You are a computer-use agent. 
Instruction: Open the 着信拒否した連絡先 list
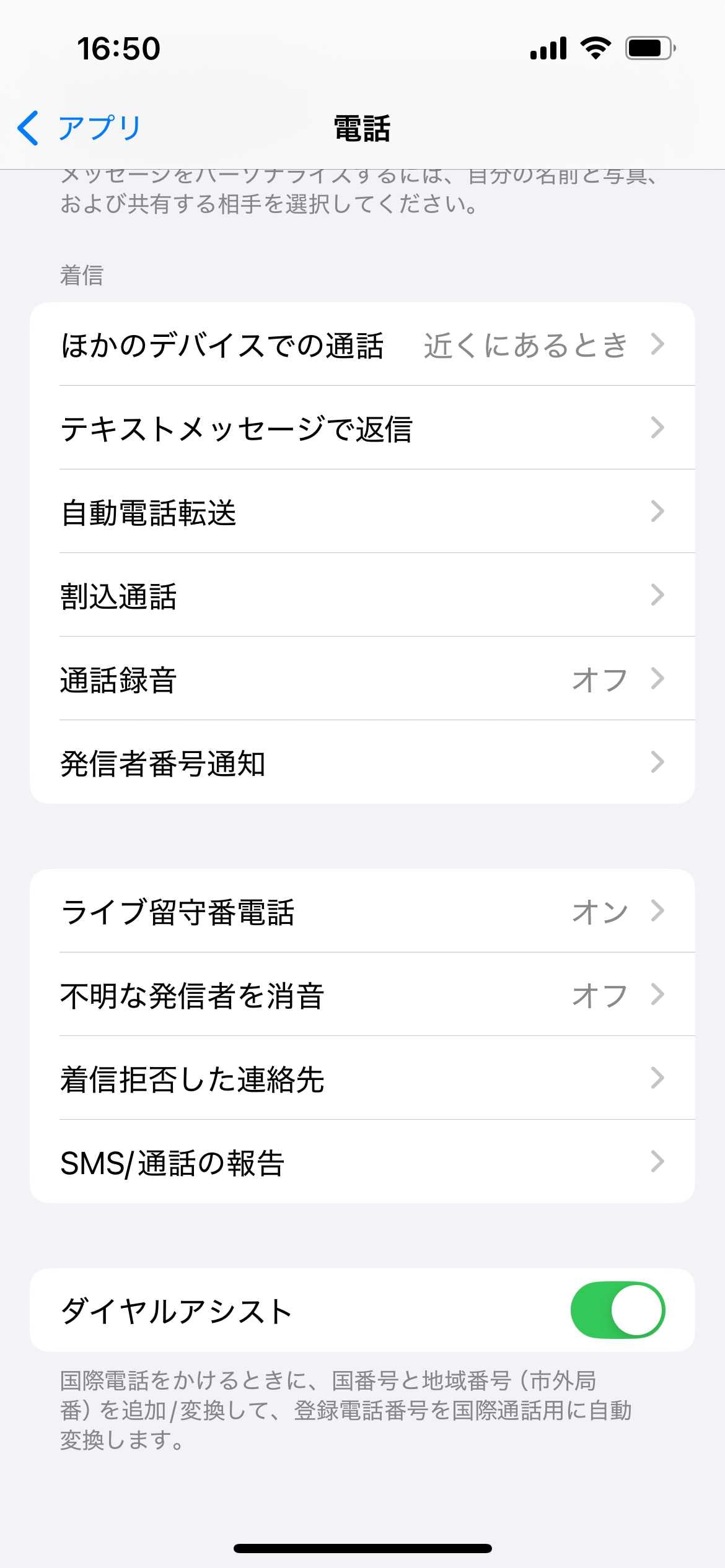[362, 1079]
